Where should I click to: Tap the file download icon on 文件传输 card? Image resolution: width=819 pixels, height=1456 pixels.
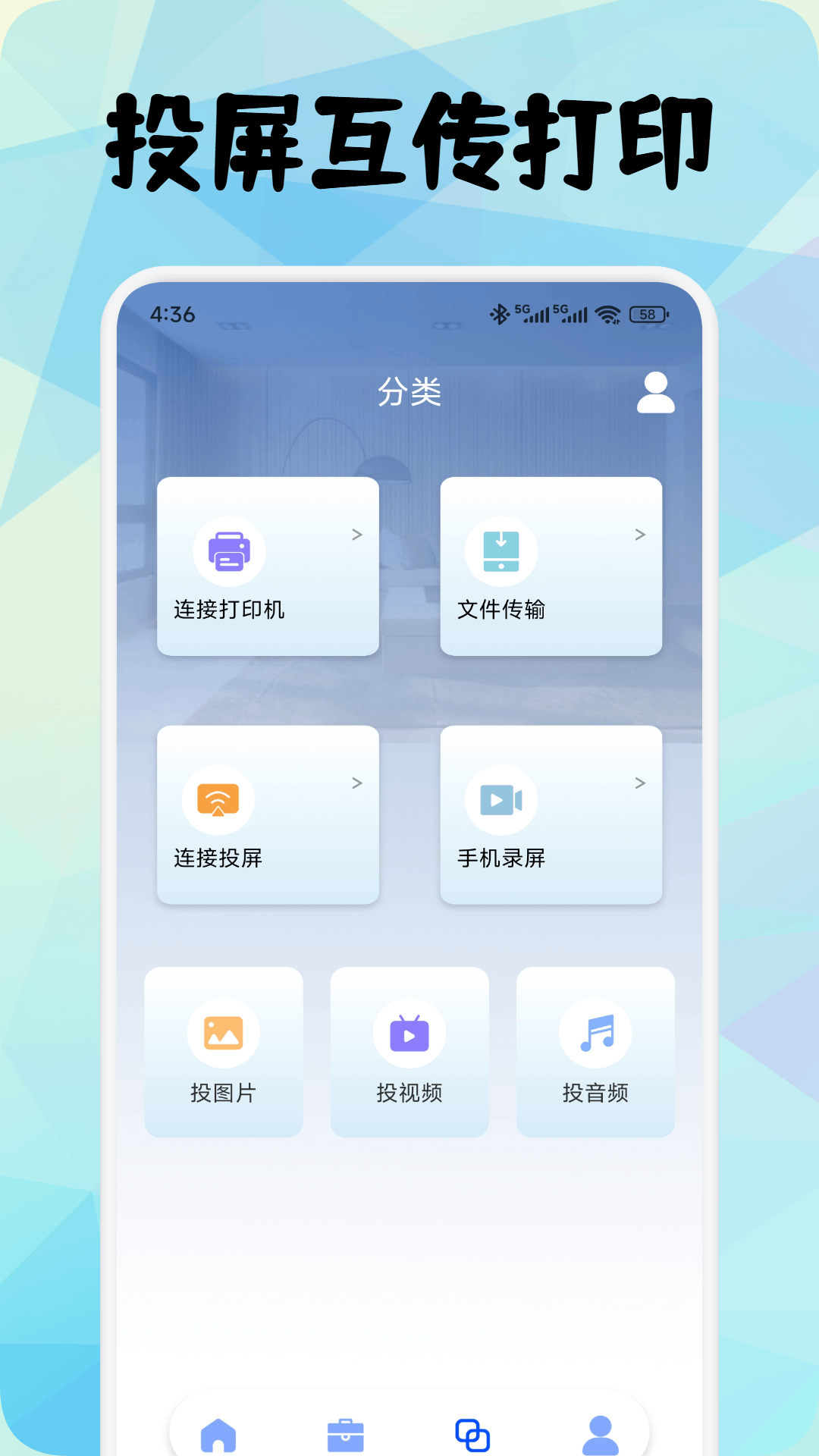501,552
